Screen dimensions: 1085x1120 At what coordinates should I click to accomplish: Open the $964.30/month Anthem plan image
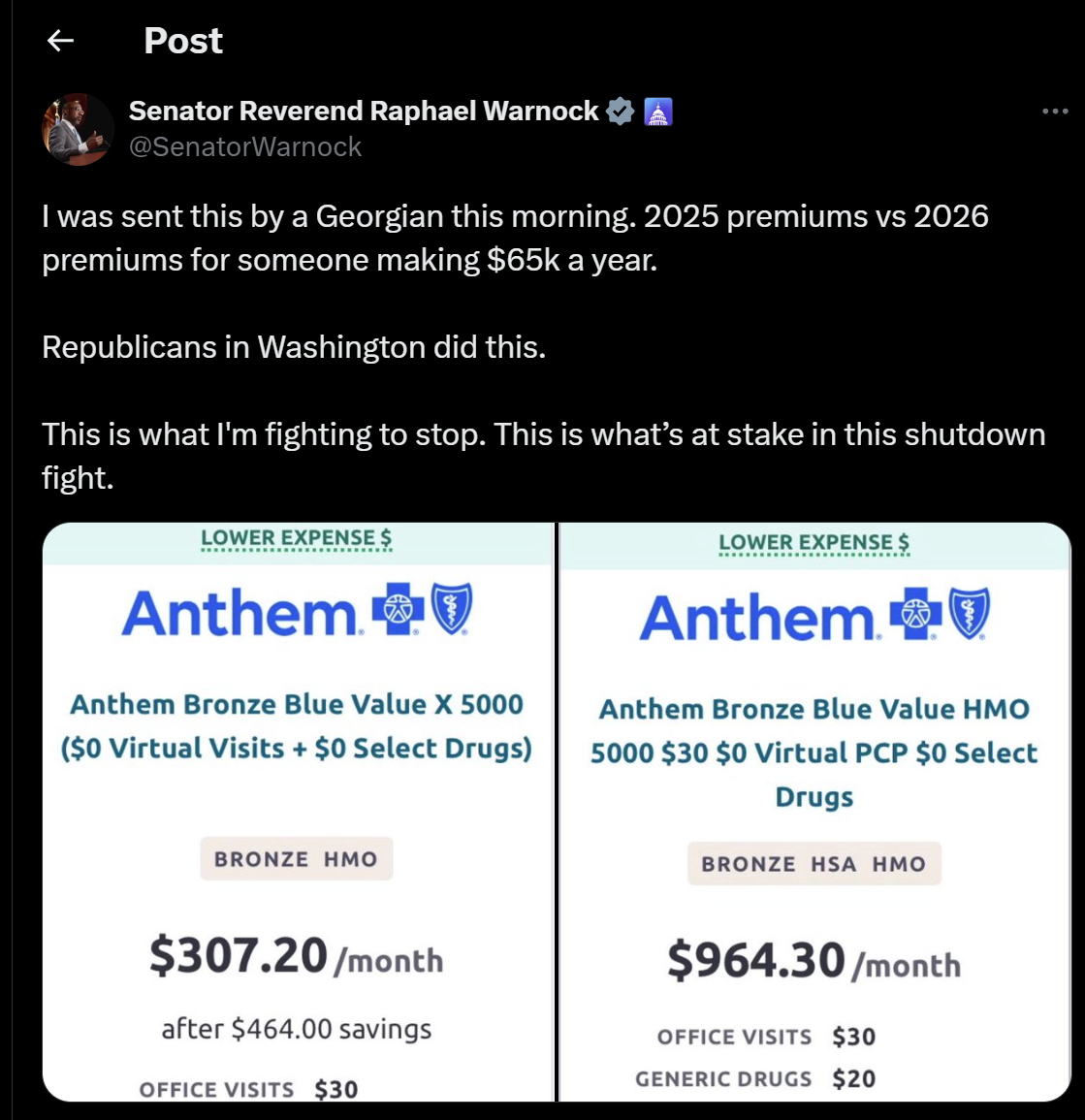click(815, 813)
